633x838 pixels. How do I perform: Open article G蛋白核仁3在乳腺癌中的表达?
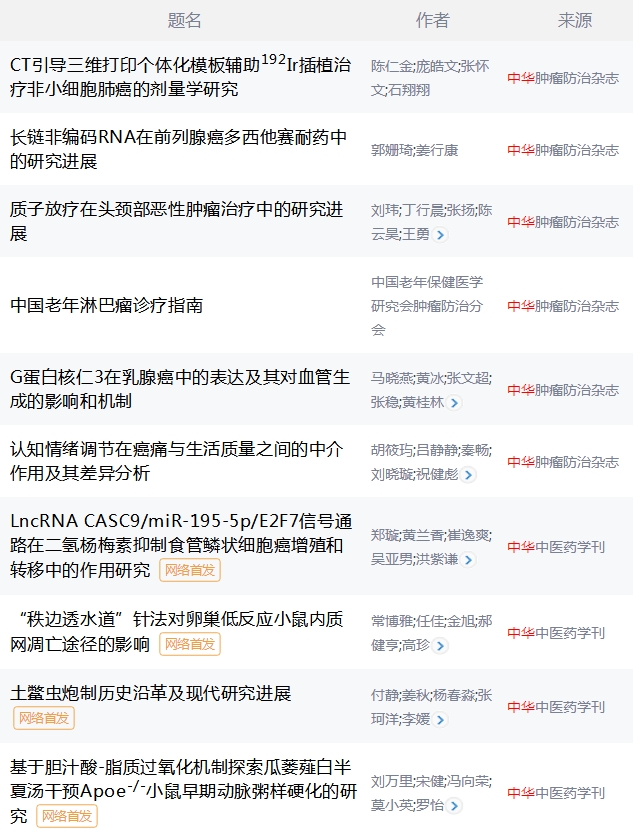tap(180, 389)
